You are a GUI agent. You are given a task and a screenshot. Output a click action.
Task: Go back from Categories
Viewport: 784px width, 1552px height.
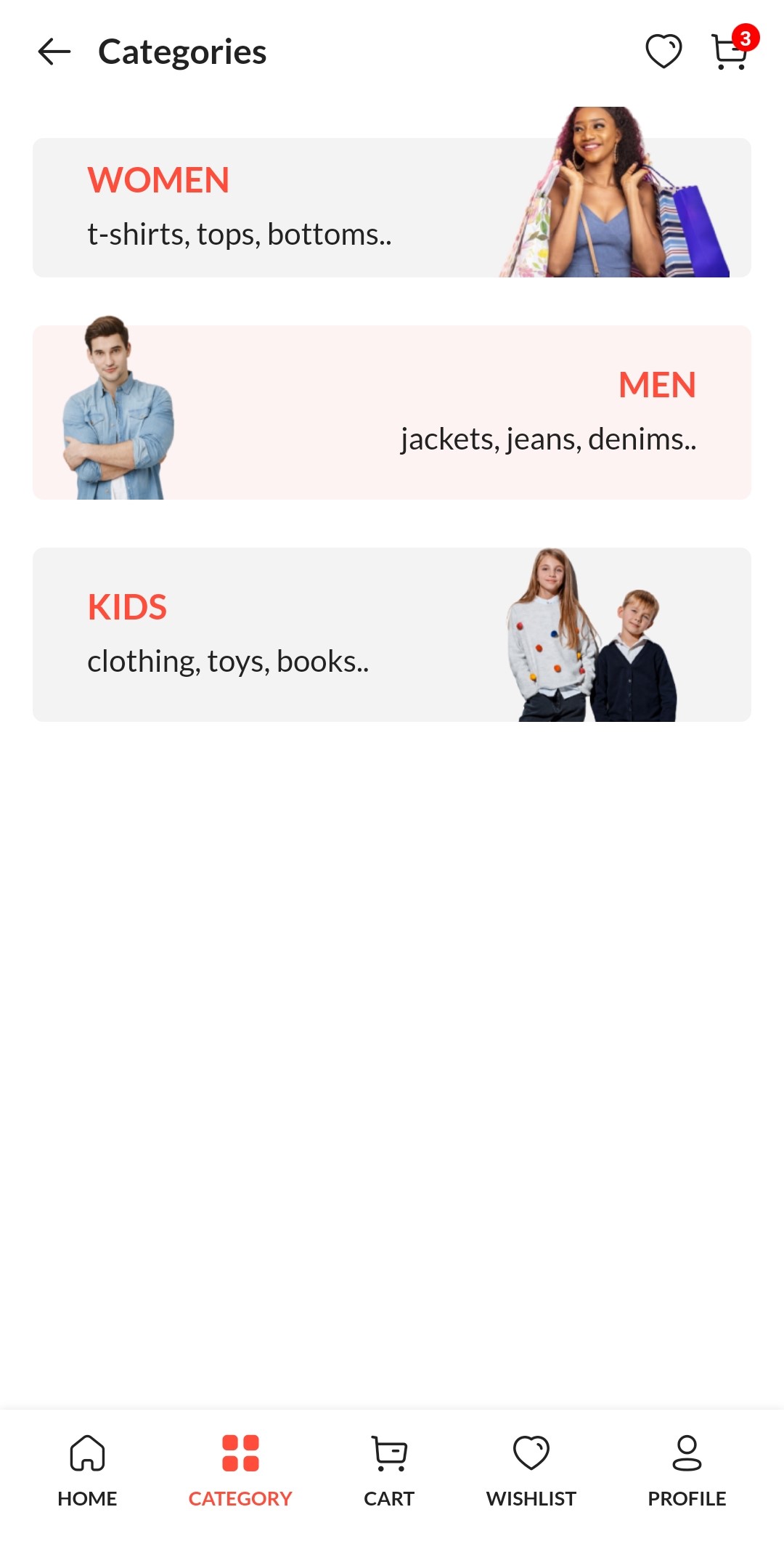[54, 52]
